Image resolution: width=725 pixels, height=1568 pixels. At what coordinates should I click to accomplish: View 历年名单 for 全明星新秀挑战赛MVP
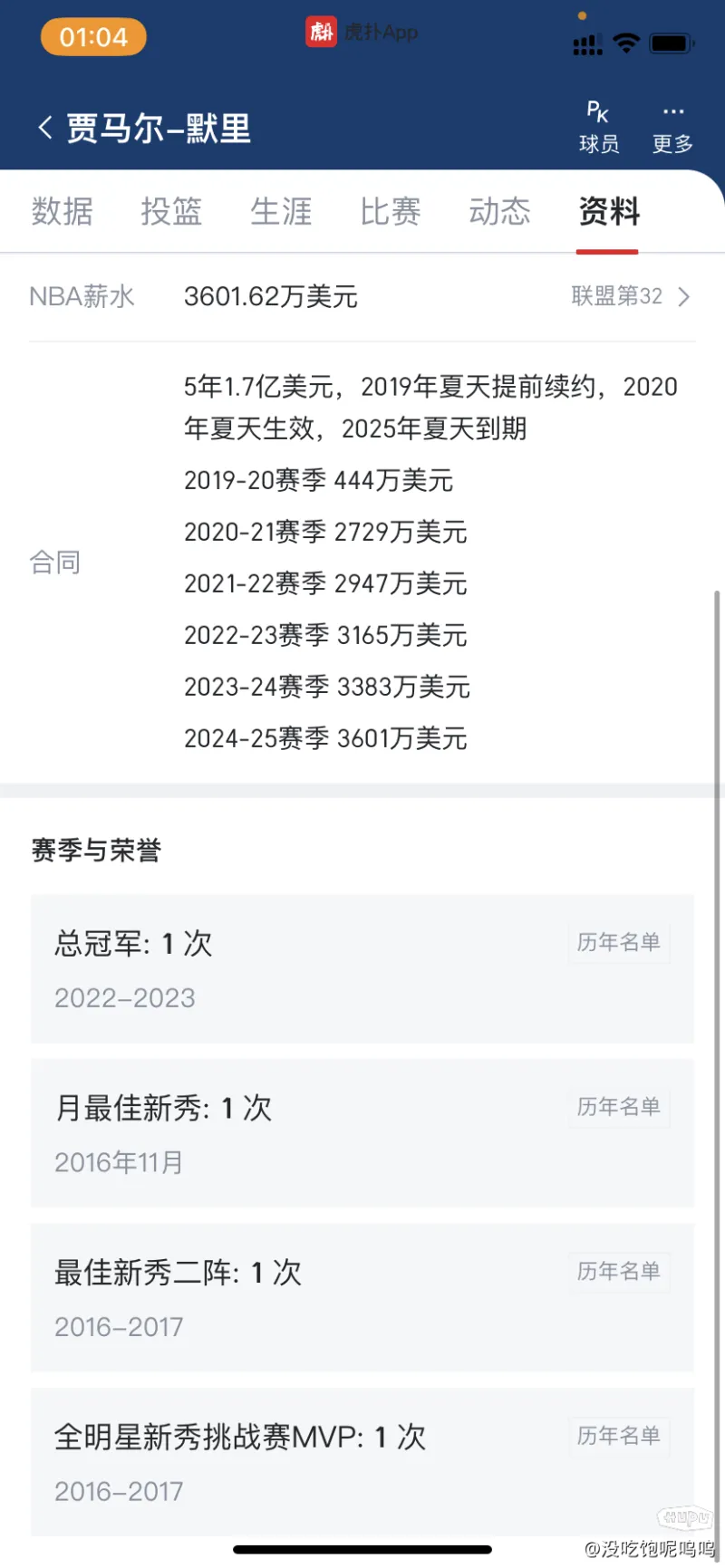pyautogui.click(x=619, y=1436)
